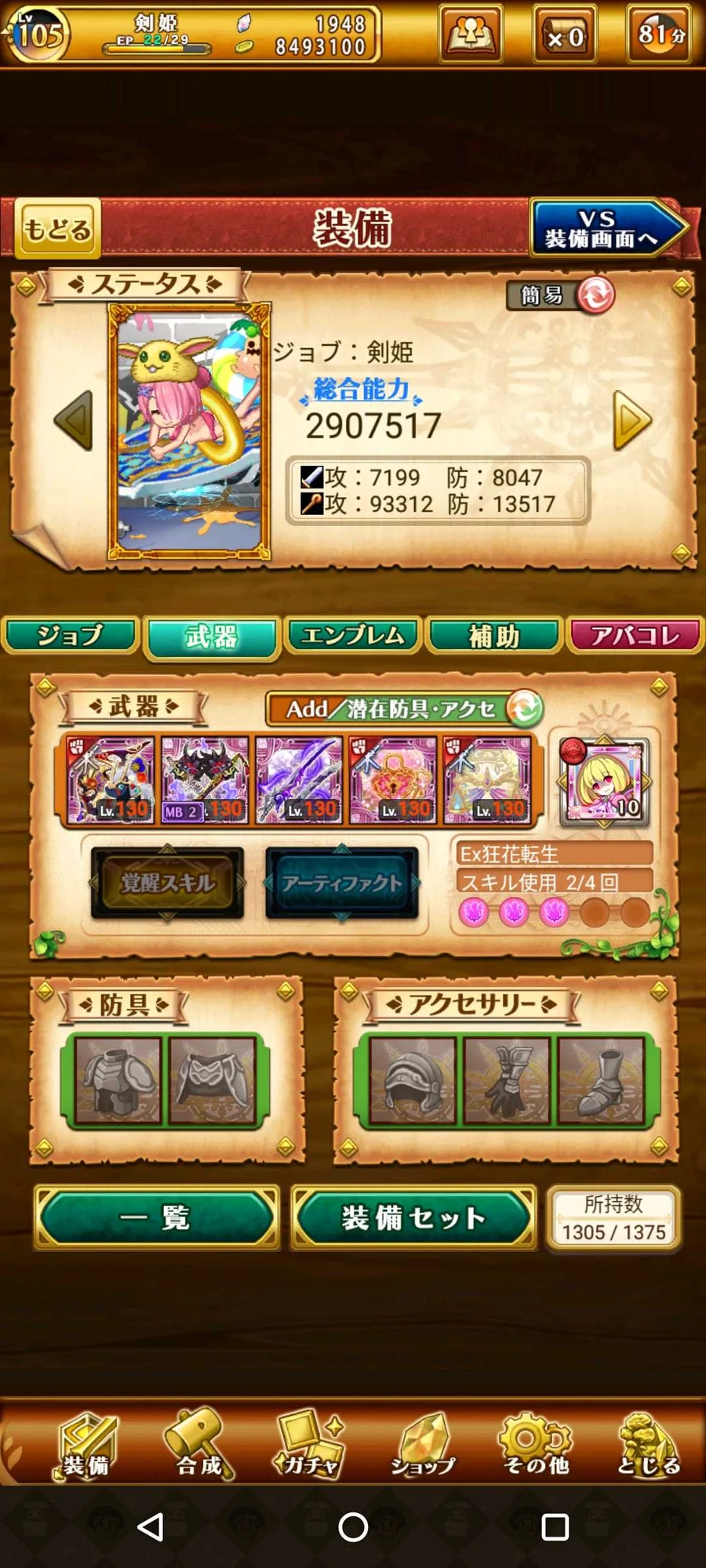Show the next character with right arrow
The image size is (706, 1568).
coord(631,420)
